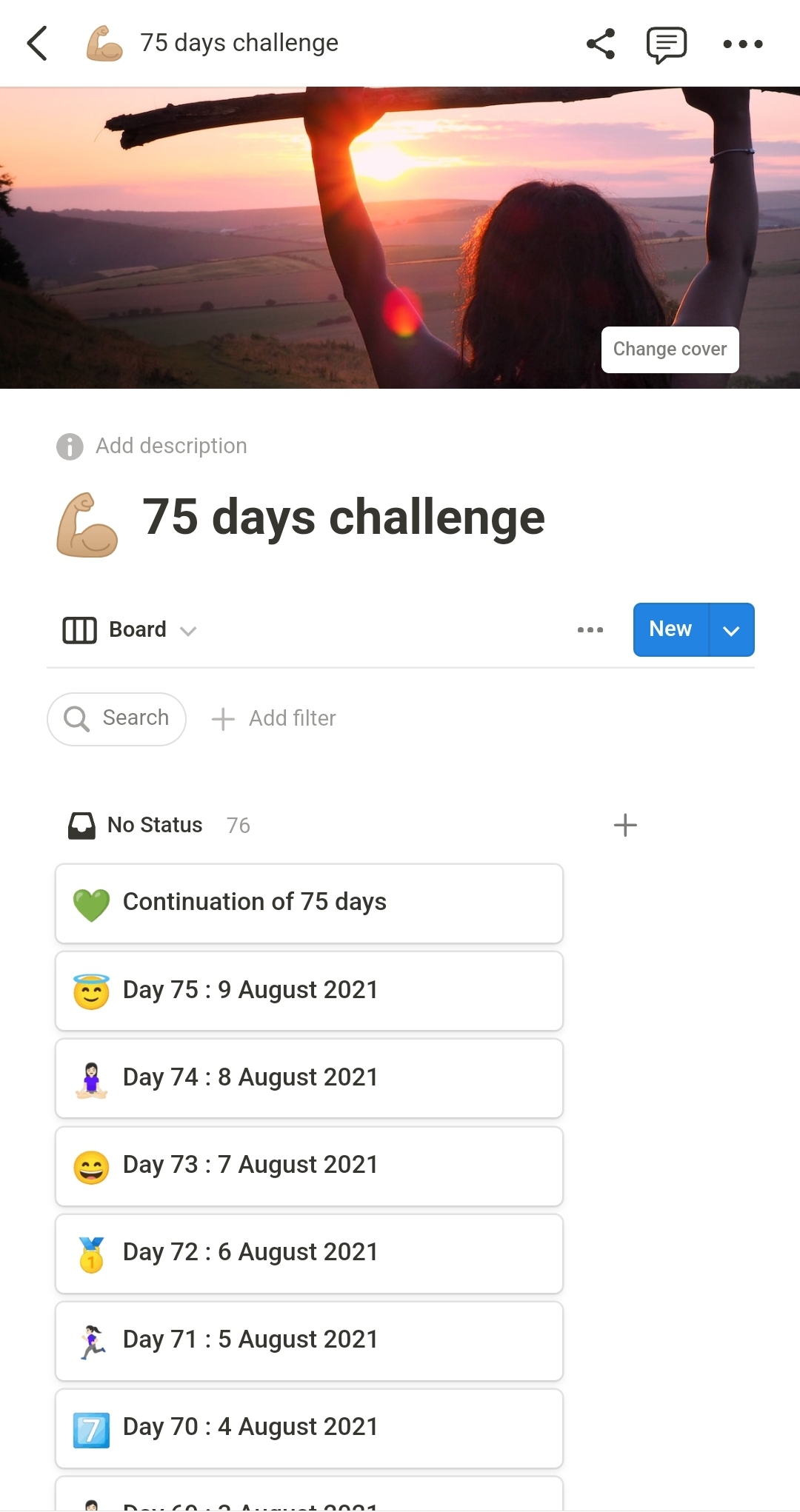Open Day 74 : 8 August 2021

[x=310, y=1078]
